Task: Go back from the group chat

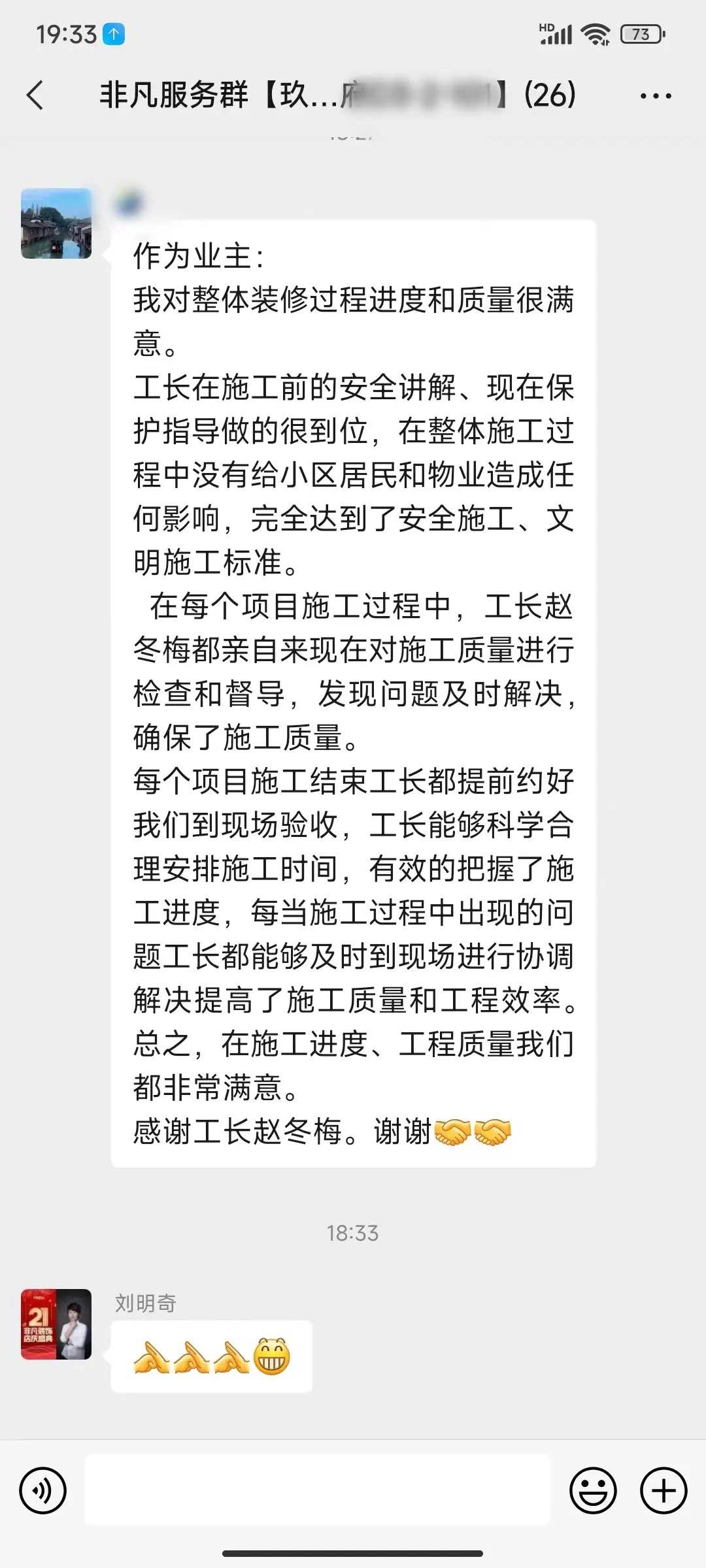Action: pos(36,95)
